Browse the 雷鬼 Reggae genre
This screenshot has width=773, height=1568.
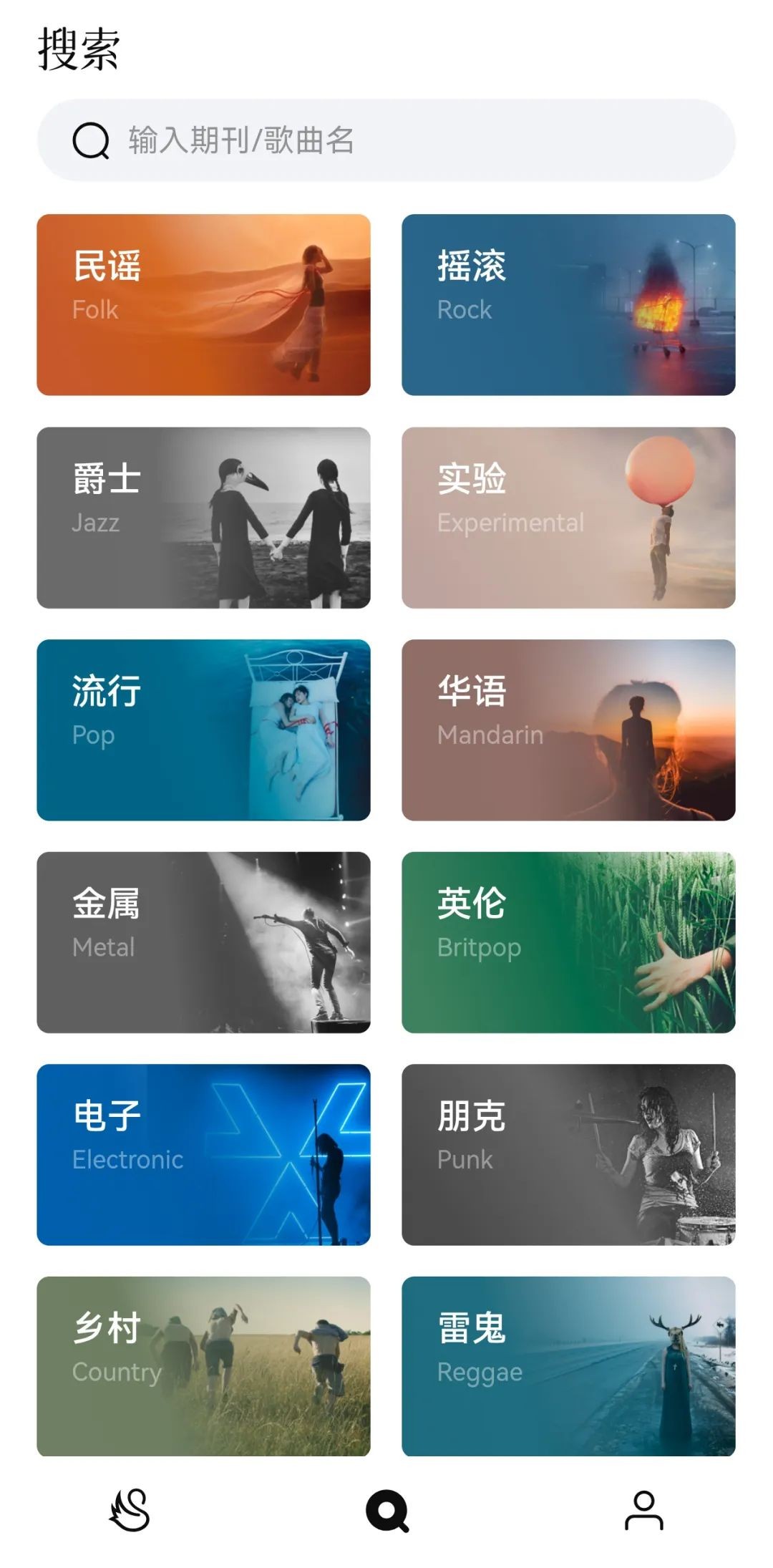568,1366
